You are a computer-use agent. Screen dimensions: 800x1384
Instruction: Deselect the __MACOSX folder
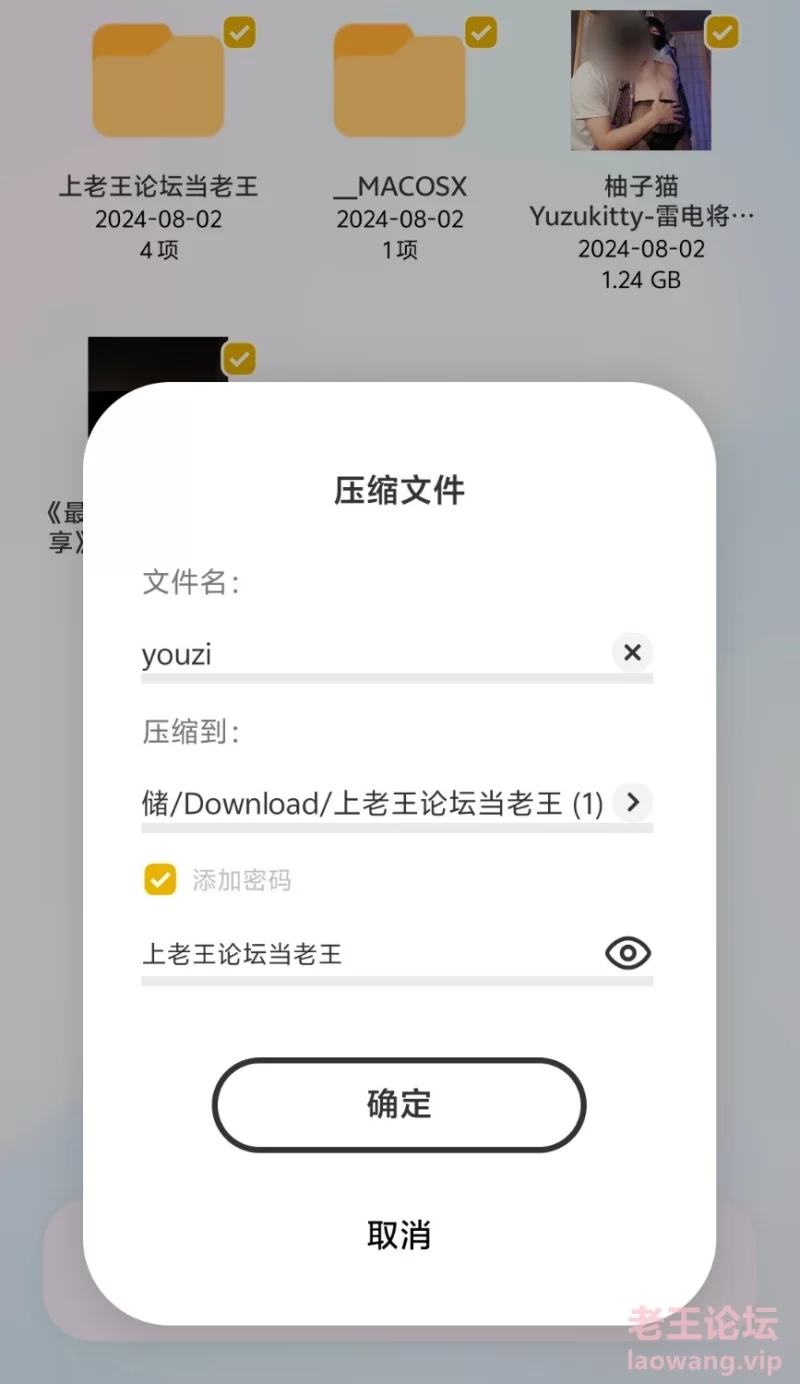click(x=481, y=32)
